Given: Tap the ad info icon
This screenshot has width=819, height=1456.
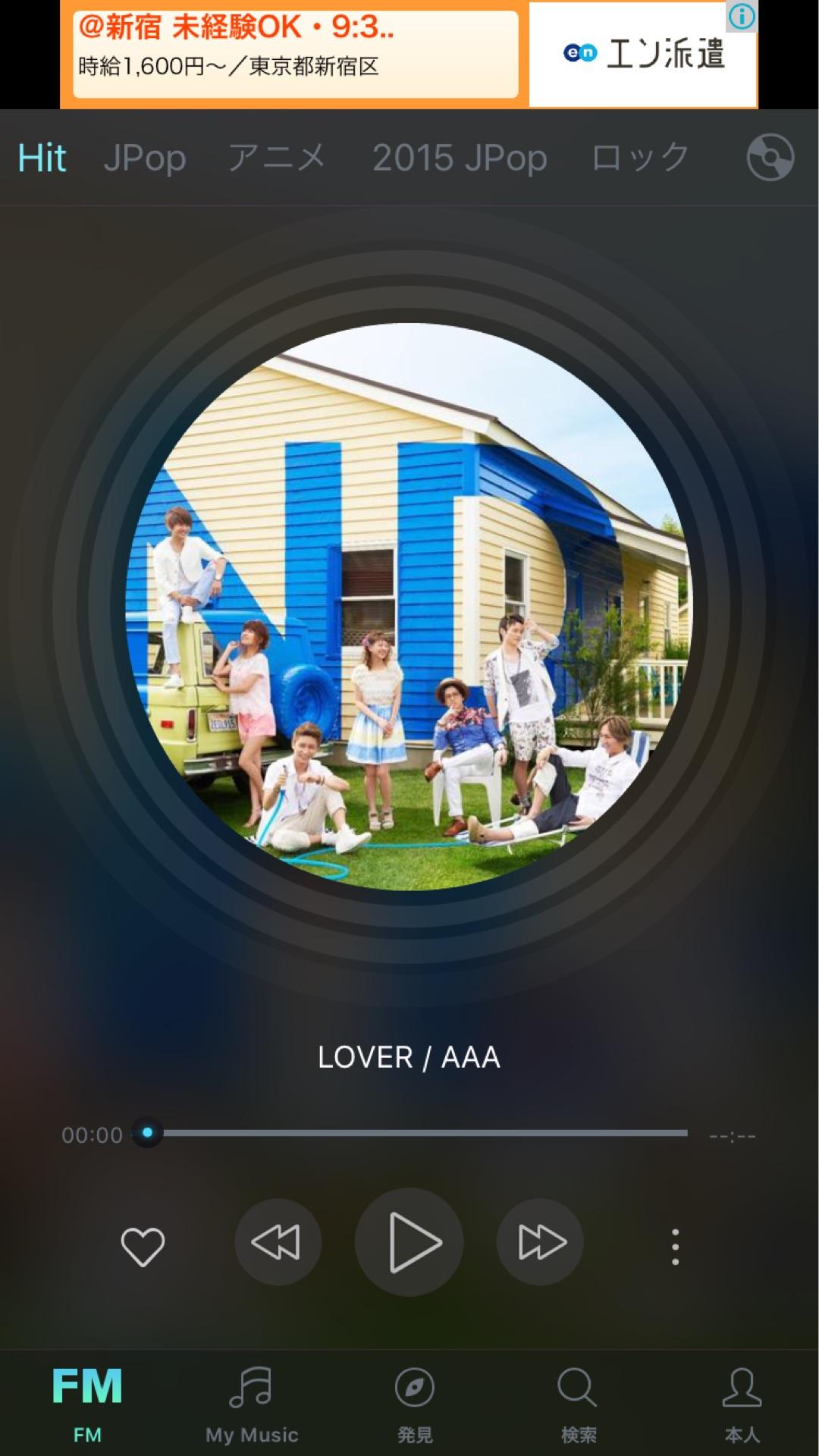Looking at the screenshot, I should 742,16.
